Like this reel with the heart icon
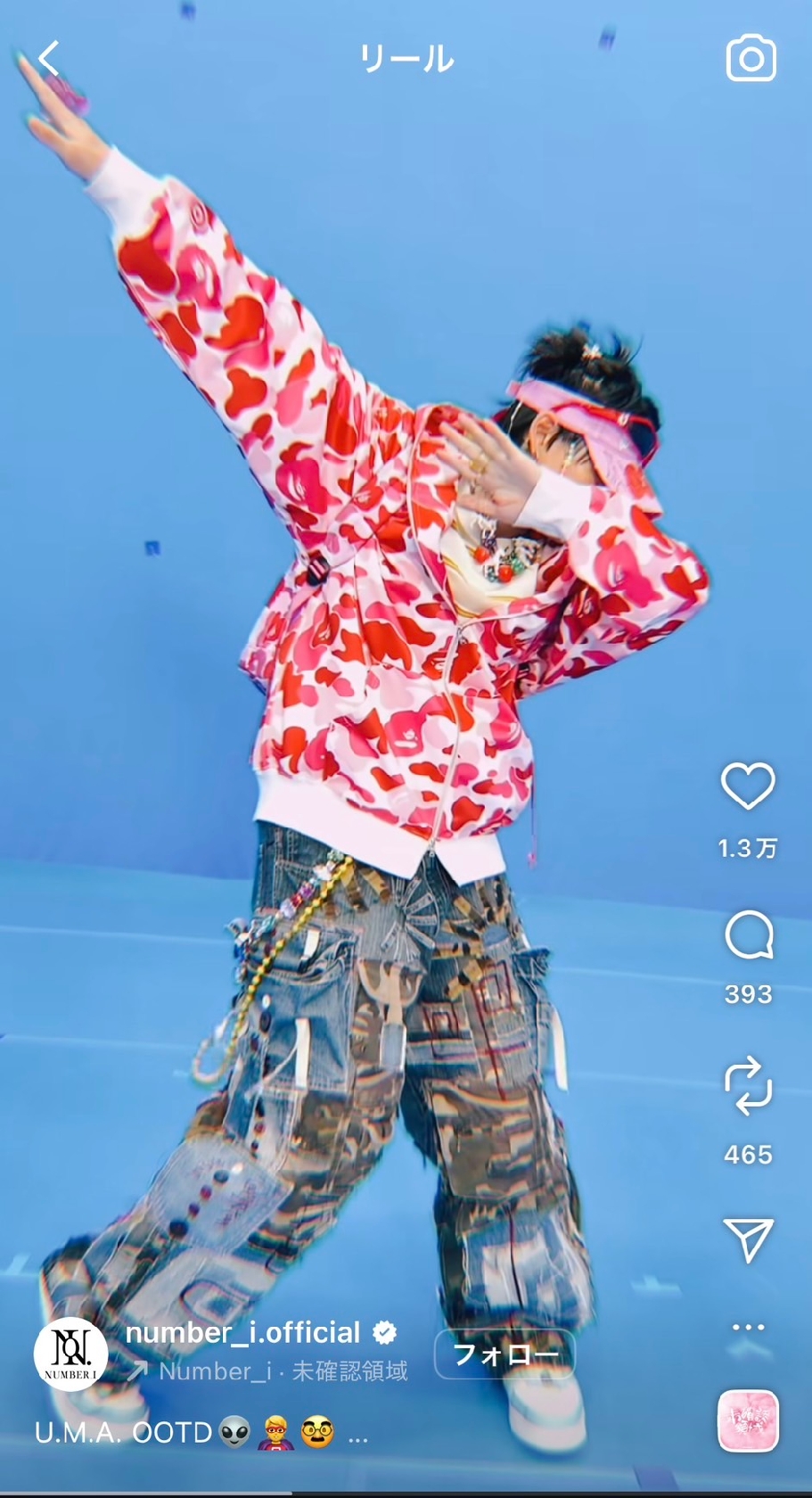812x1498 pixels. [747, 786]
